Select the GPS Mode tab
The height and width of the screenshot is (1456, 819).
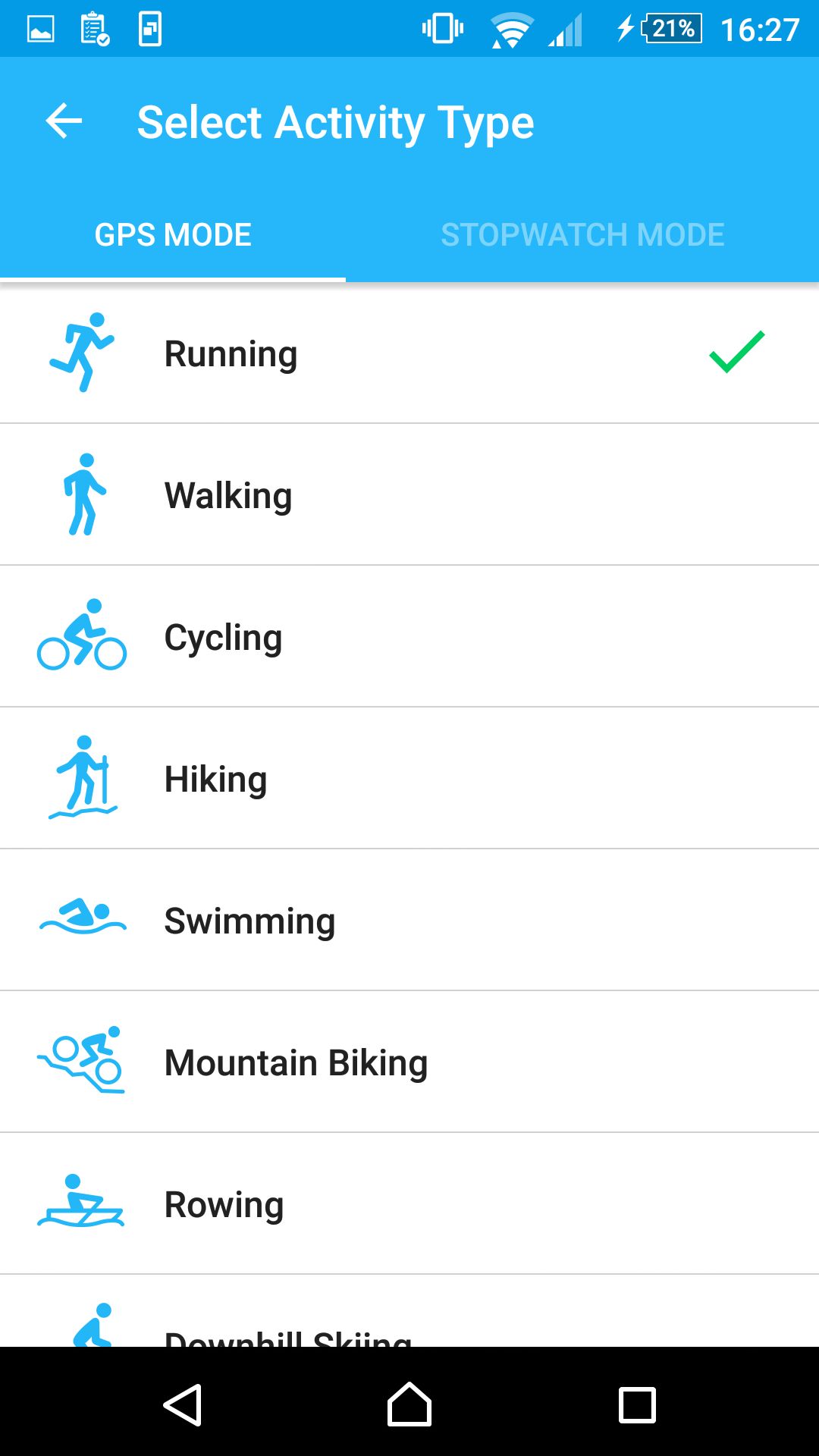point(173,234)
